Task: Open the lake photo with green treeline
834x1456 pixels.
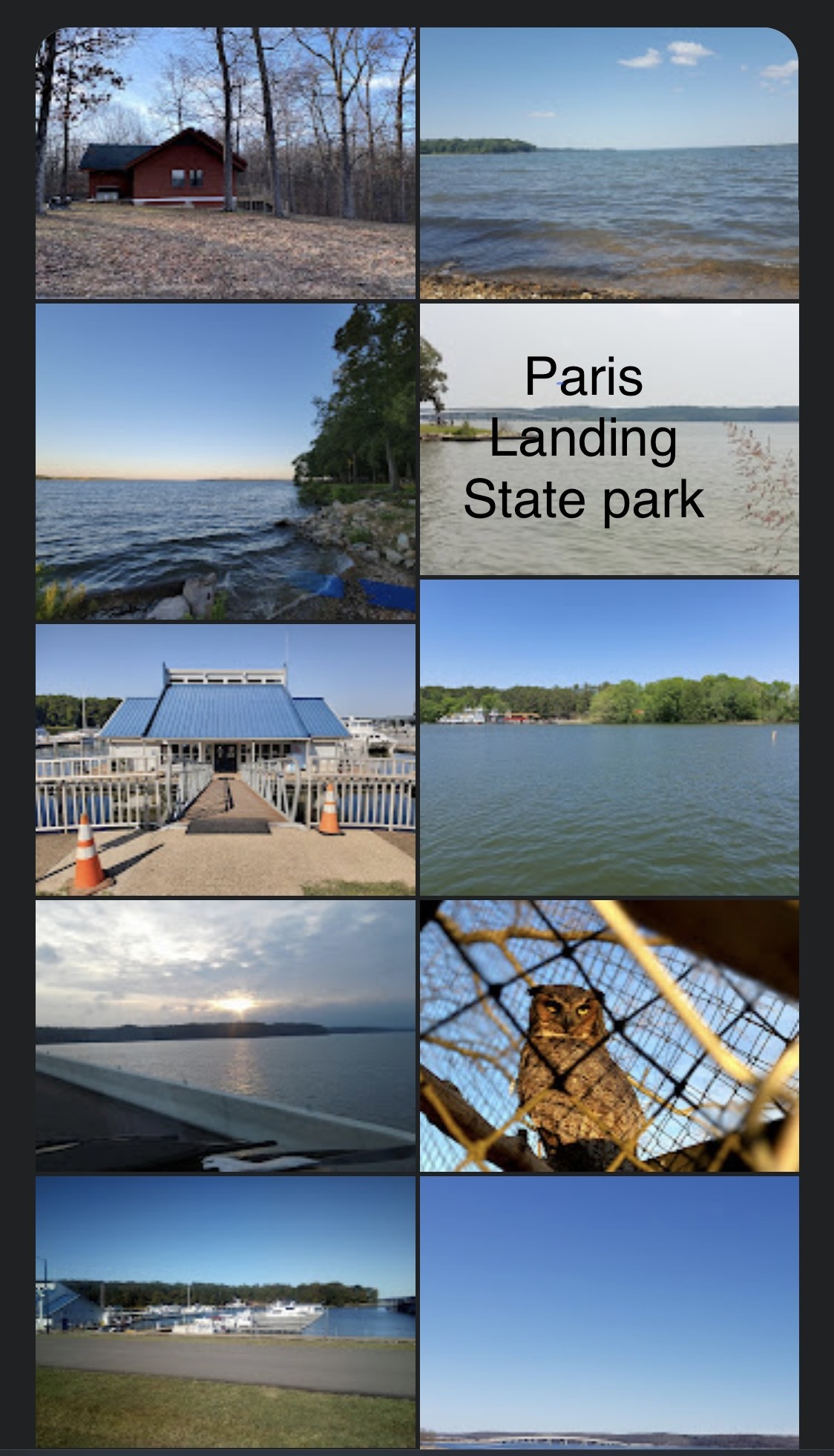Action: 609,737
